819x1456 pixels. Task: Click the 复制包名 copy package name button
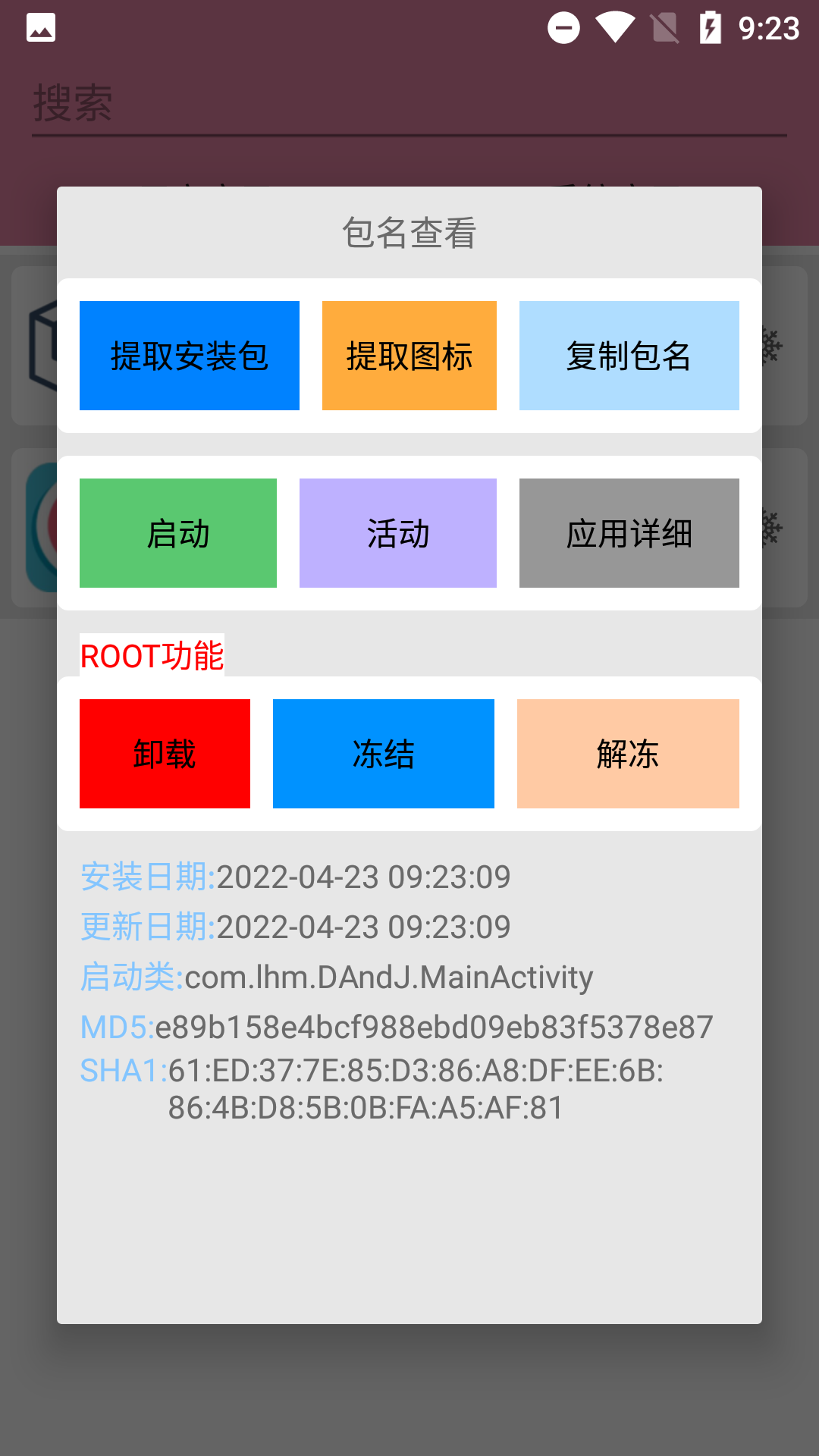pos(629,354)
